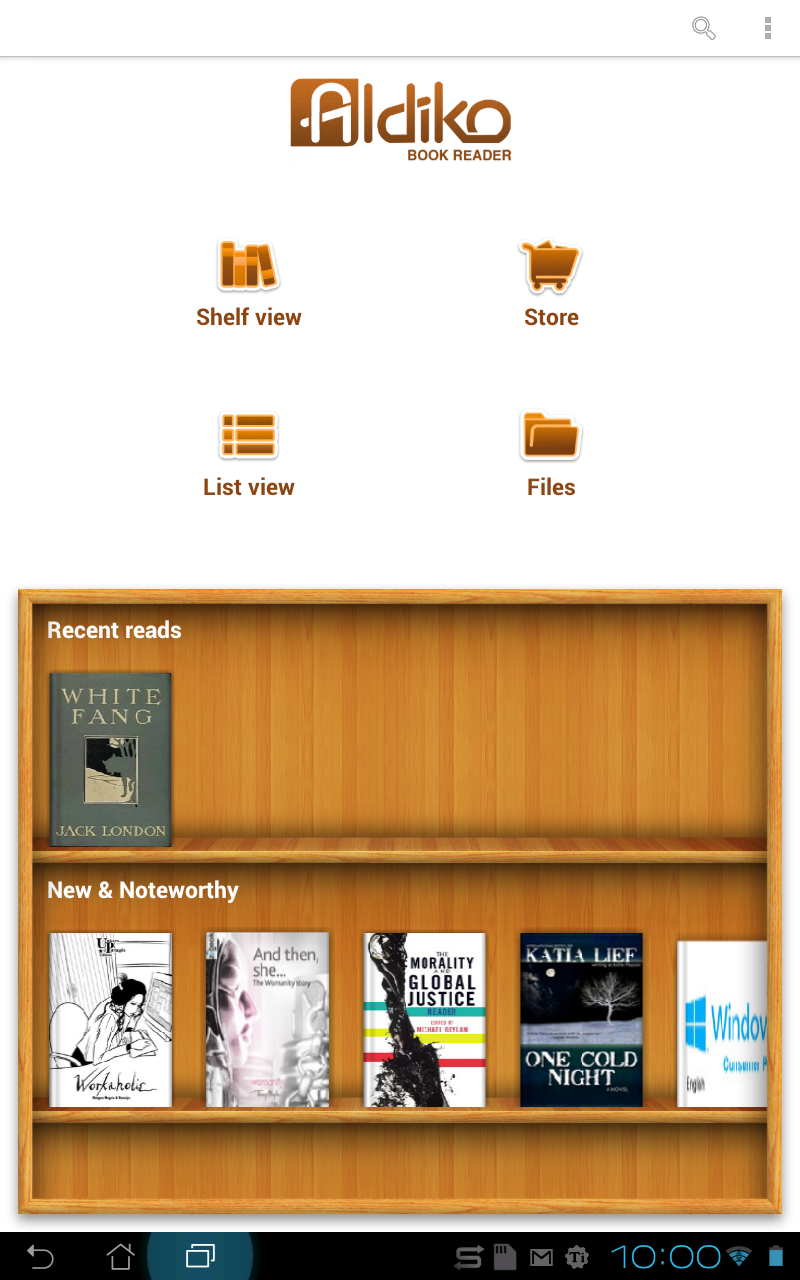Switch to List view
Image resolution: width=800 pixels, height=1280 pixels.
(x=248, y=456)
